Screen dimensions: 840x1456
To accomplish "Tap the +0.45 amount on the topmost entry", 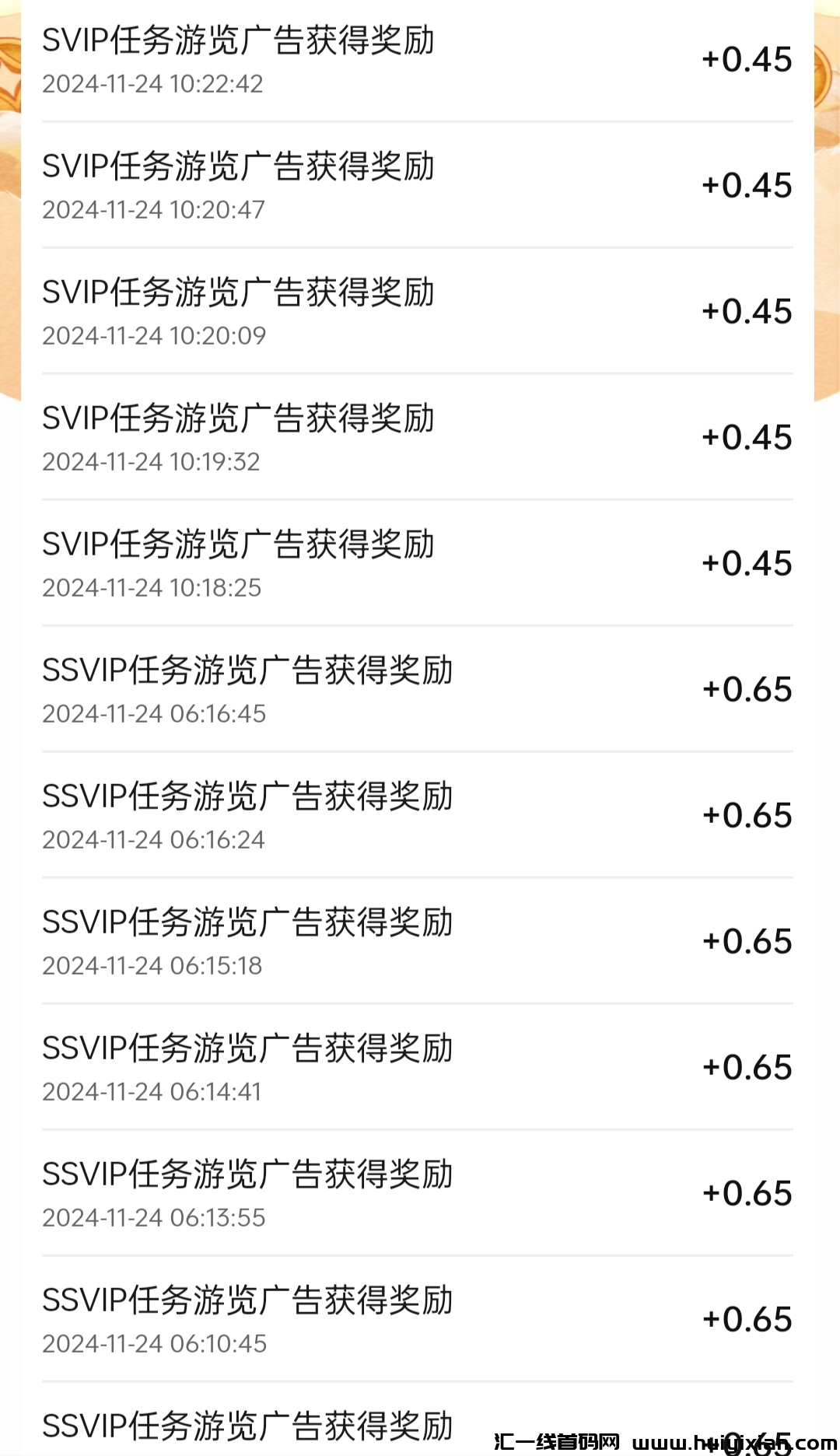I will tap(746, 59).
